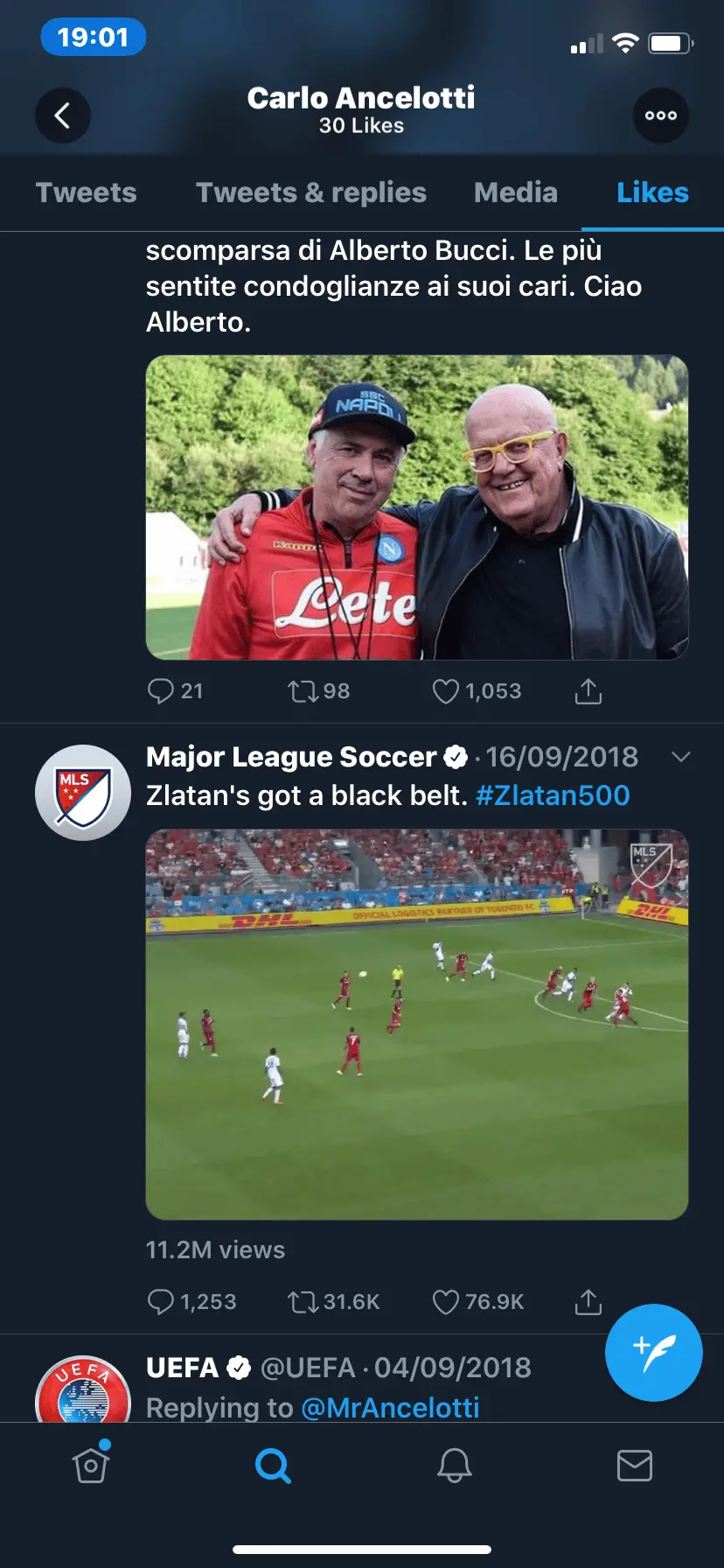Compose a new tweet
The height and width of the screenshot is (1568, 724).
pos(653,1352)
